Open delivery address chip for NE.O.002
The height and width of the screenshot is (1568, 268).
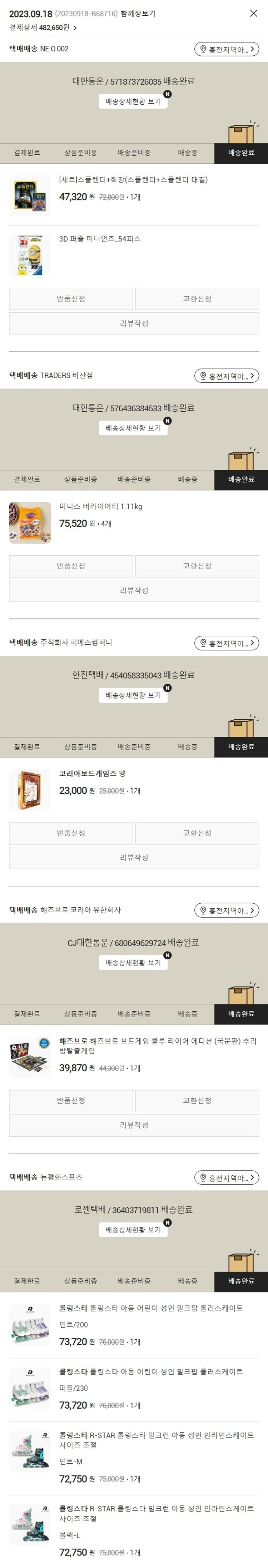tap(227, 49)
